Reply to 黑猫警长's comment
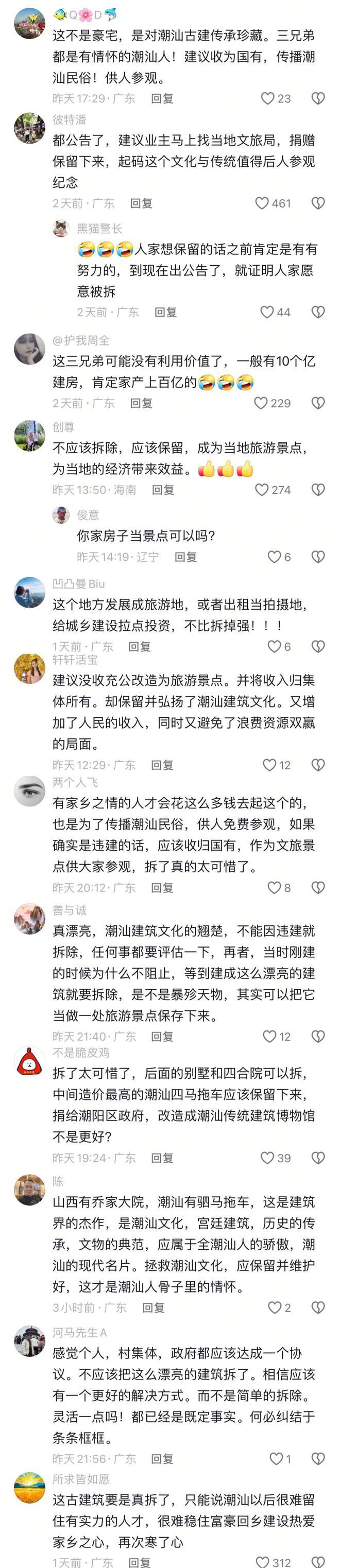This screenshot has width=340, height=1568. pos(165,312)
